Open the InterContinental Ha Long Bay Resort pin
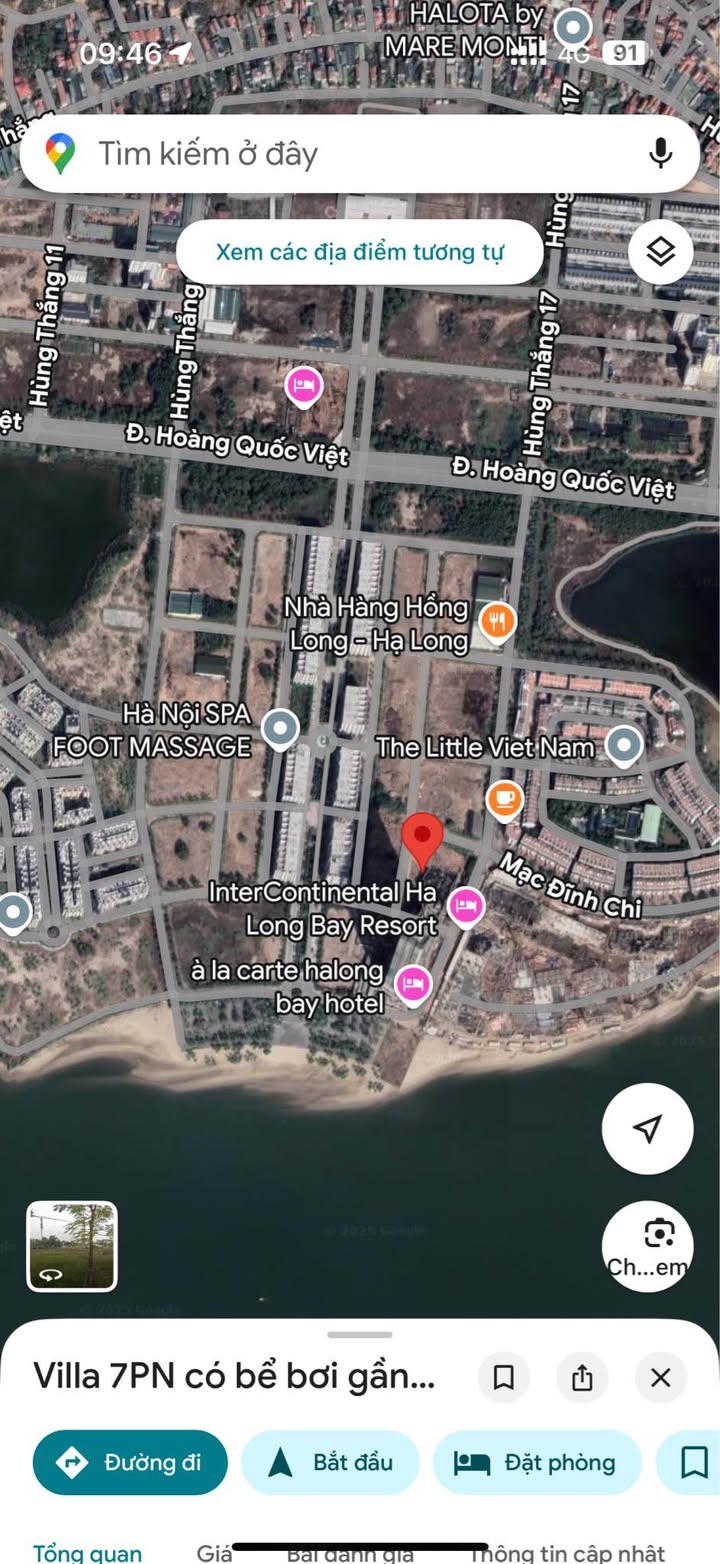Screen dimensions: 720x1564 click(465, 906)
